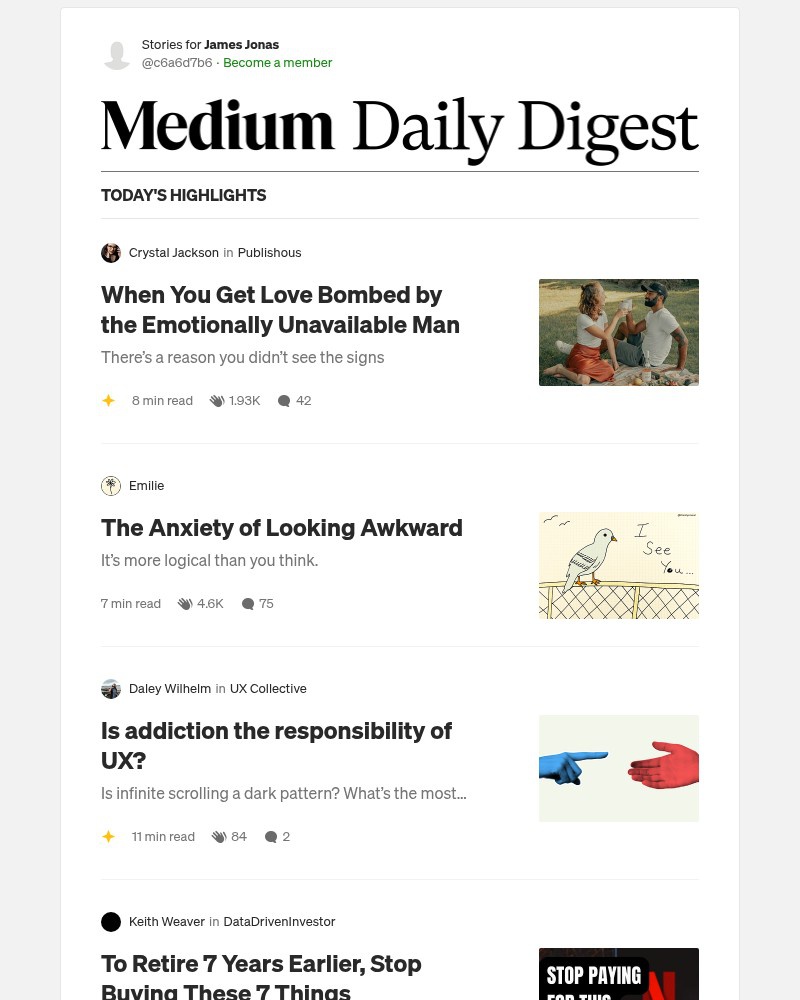Read The Anxiety of Looking Awkward
800x1000 pixels.
tap(281, 528)
